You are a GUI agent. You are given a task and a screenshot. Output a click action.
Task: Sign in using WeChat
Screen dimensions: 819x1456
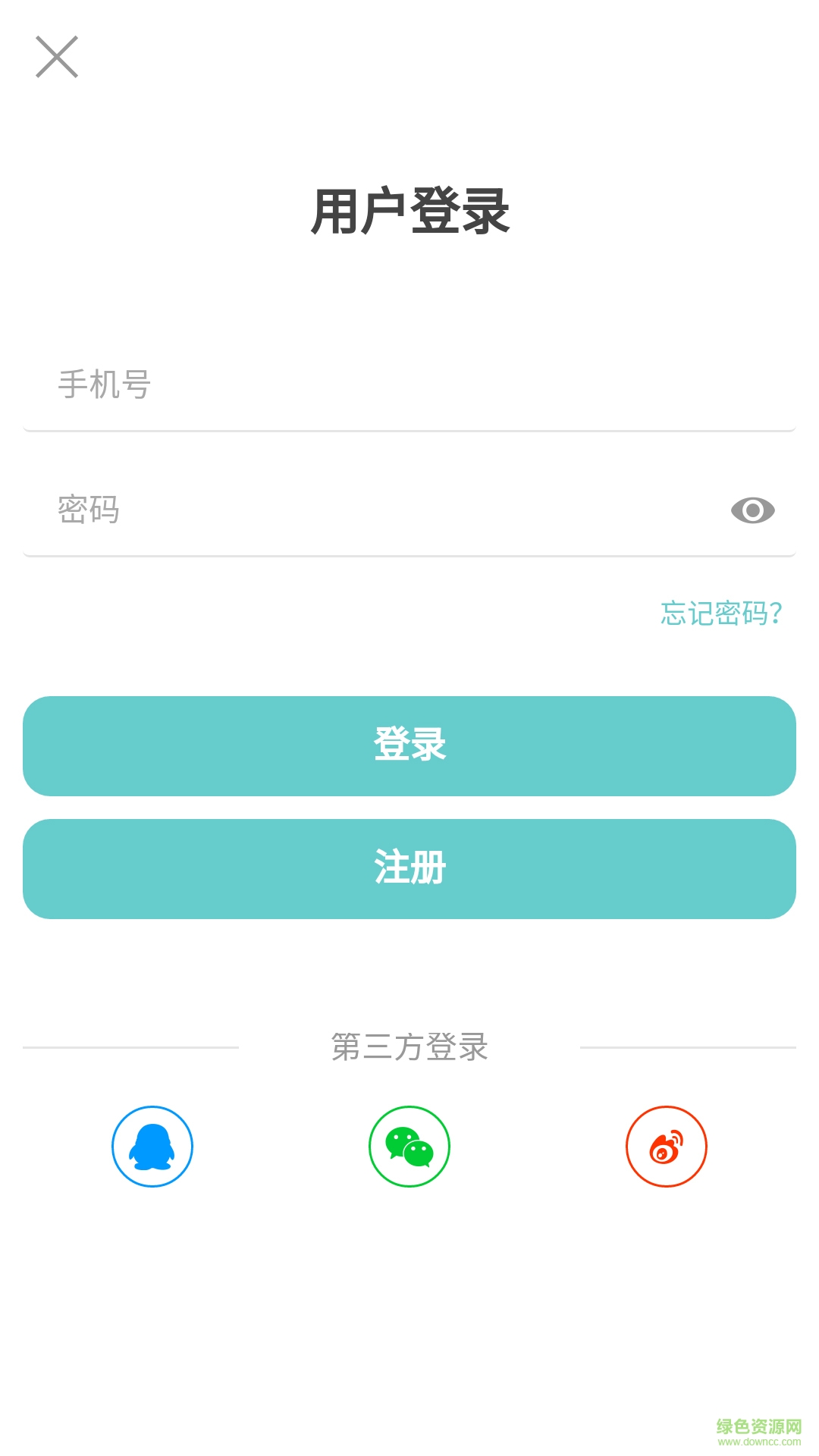(409, 1147)
